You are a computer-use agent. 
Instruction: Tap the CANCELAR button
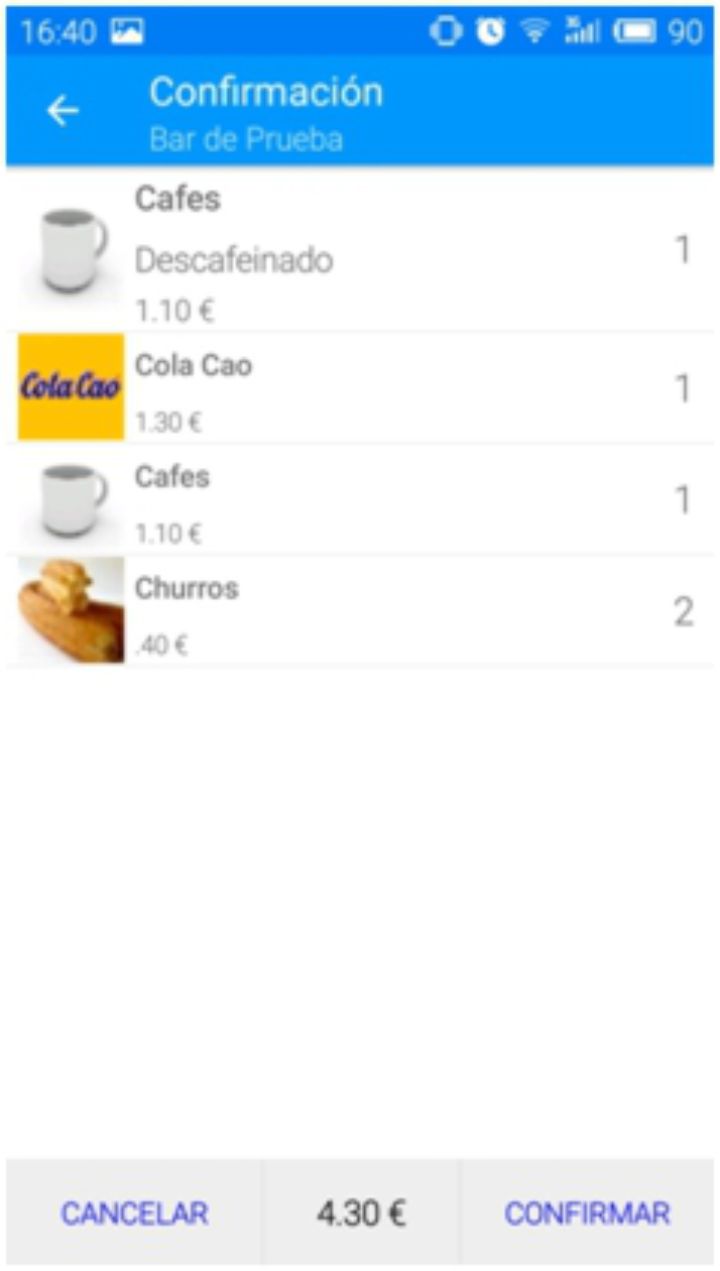point(134,1213)
